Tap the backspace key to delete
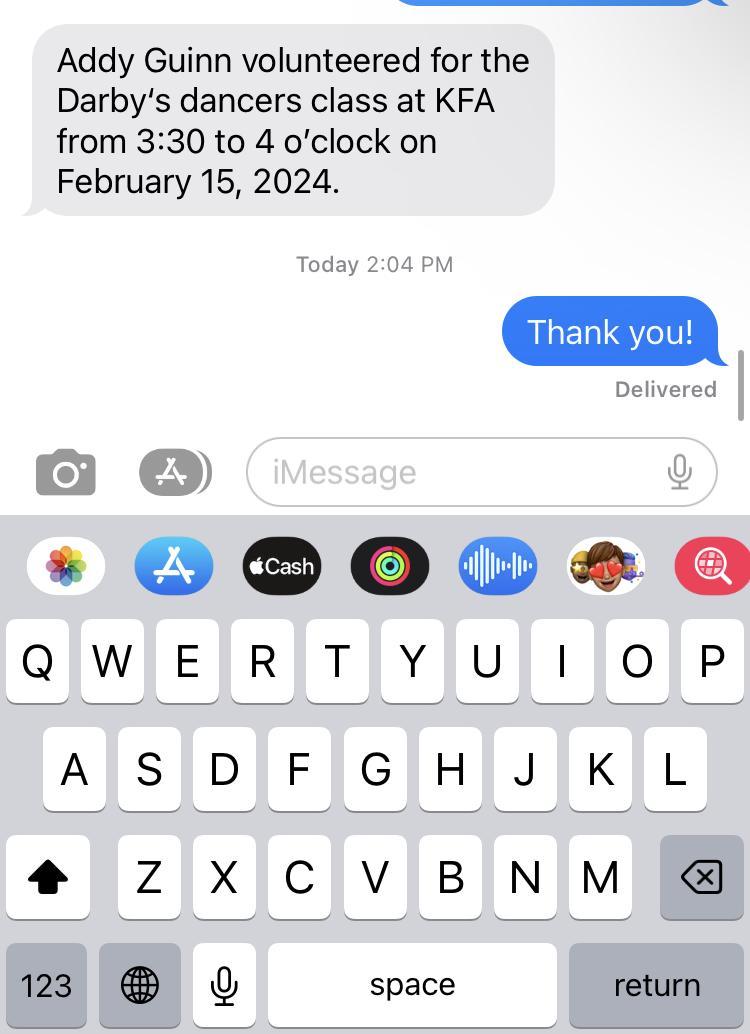The image size is (750, 1034). click(701, 878)
